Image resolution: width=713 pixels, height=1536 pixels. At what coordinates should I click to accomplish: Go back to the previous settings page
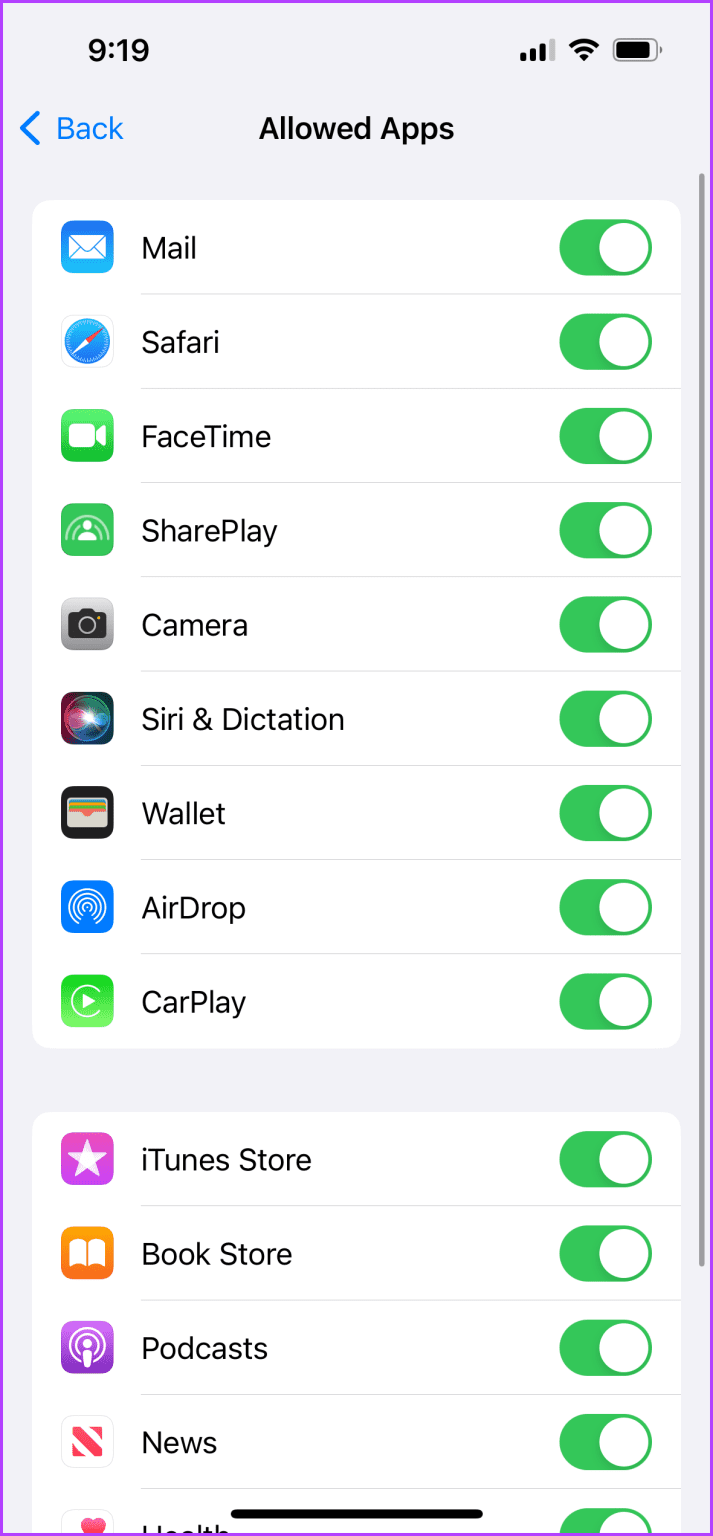point(72,129)
